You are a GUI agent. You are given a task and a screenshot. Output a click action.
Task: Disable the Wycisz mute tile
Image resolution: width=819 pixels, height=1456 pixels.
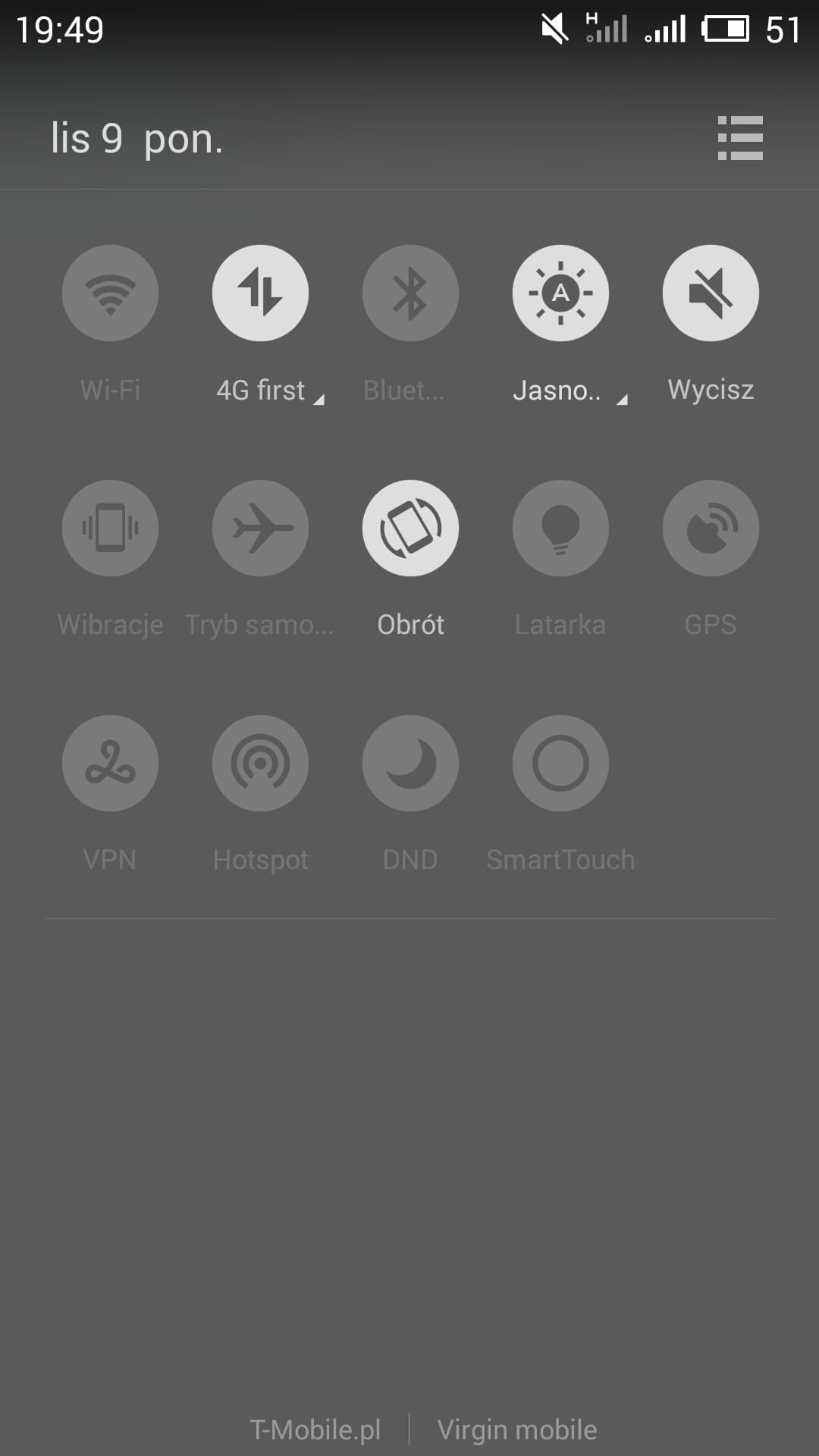tap(711, 293)
